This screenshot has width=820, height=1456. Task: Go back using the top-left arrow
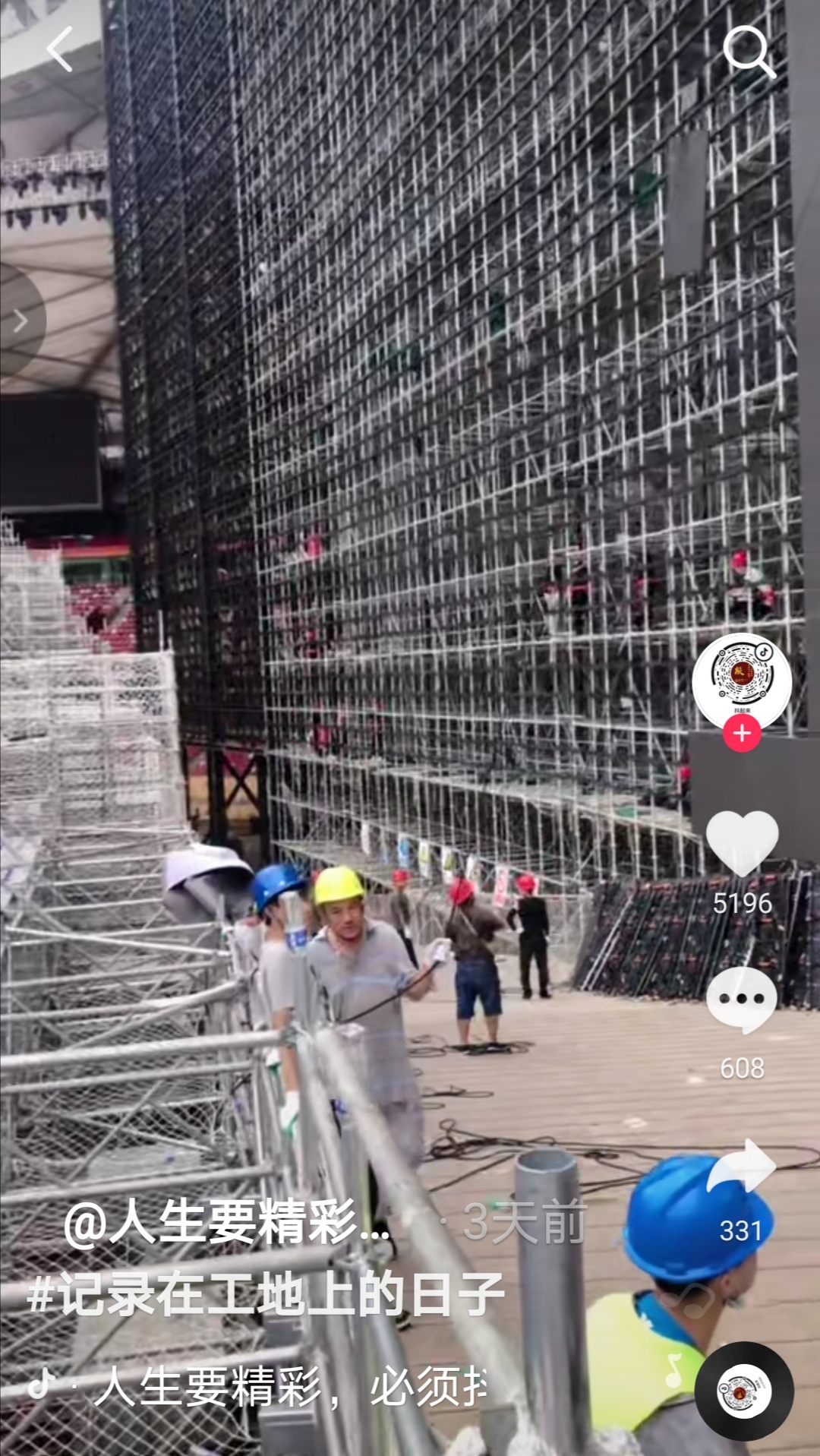(x=59, y=50)
